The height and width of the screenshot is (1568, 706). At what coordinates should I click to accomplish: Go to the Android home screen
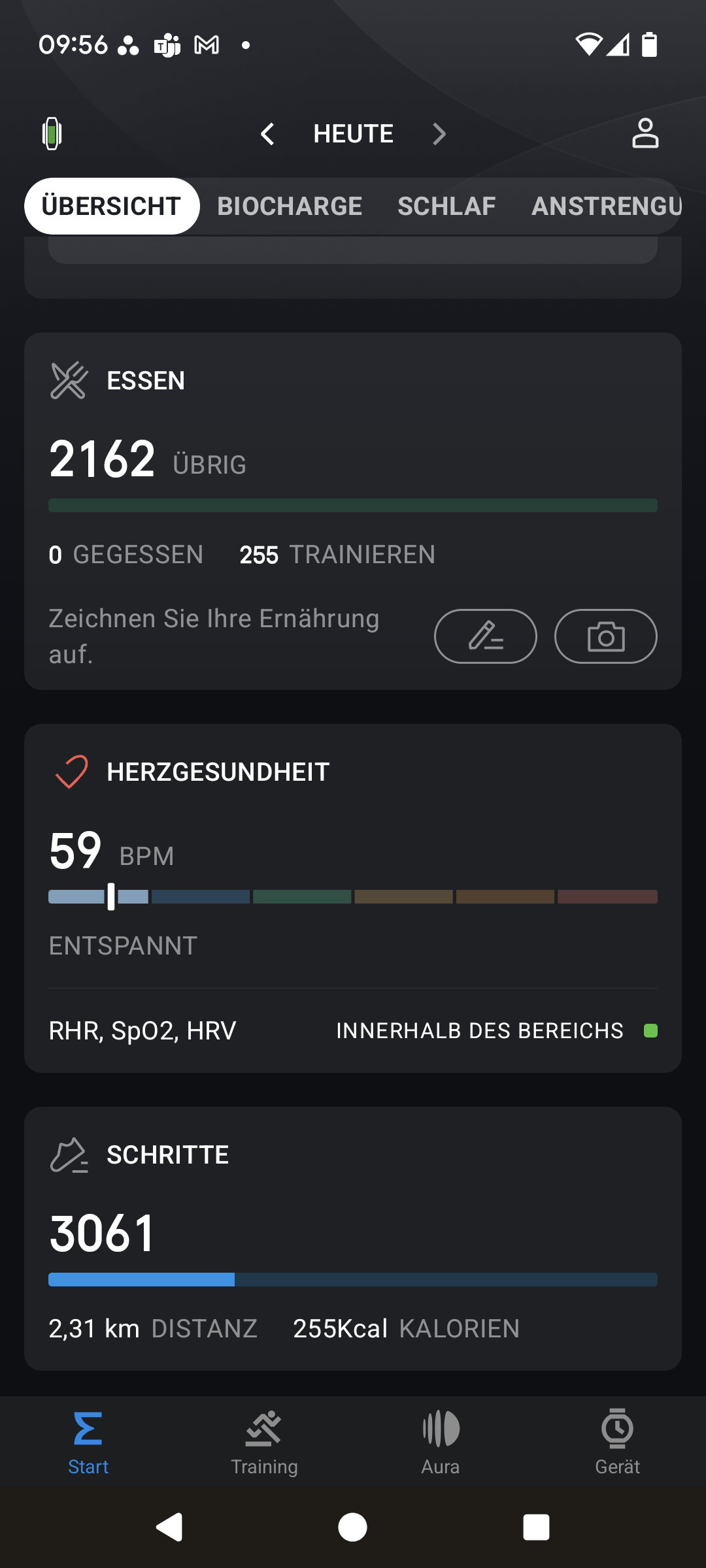(x=353, y=1527)
